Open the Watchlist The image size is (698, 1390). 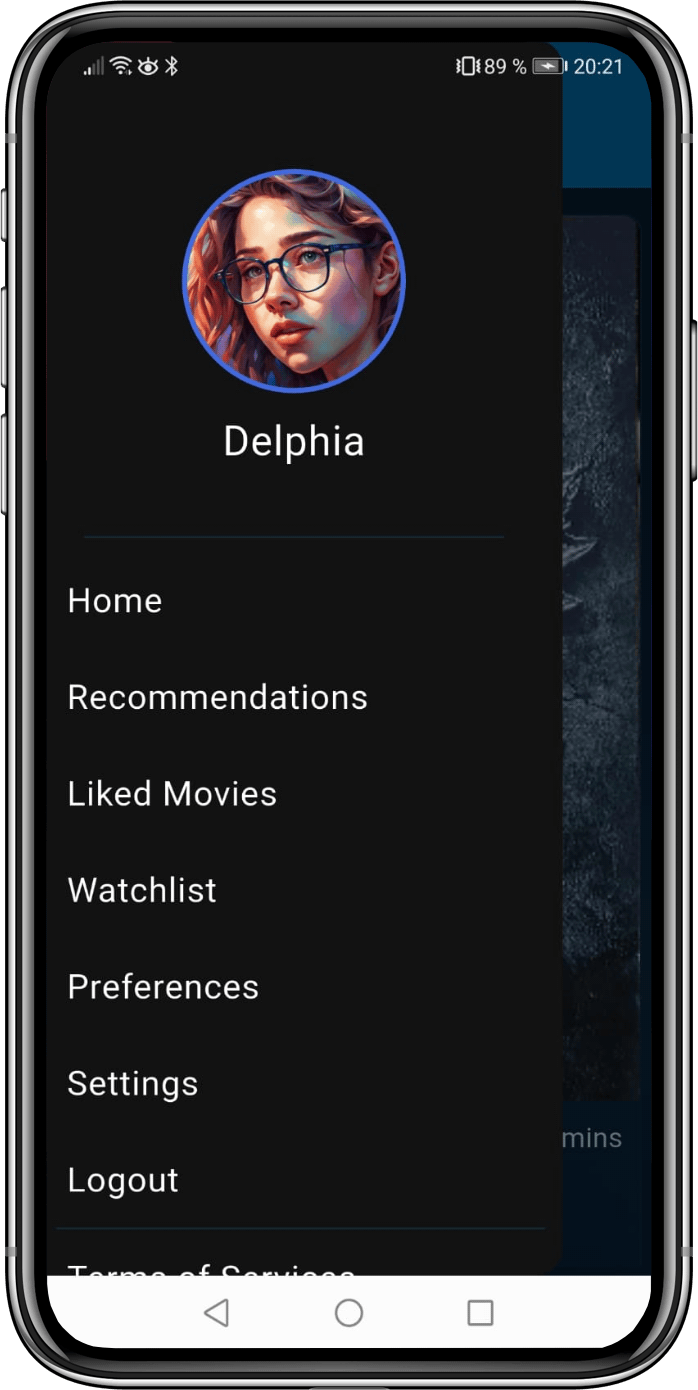point(142,890)
